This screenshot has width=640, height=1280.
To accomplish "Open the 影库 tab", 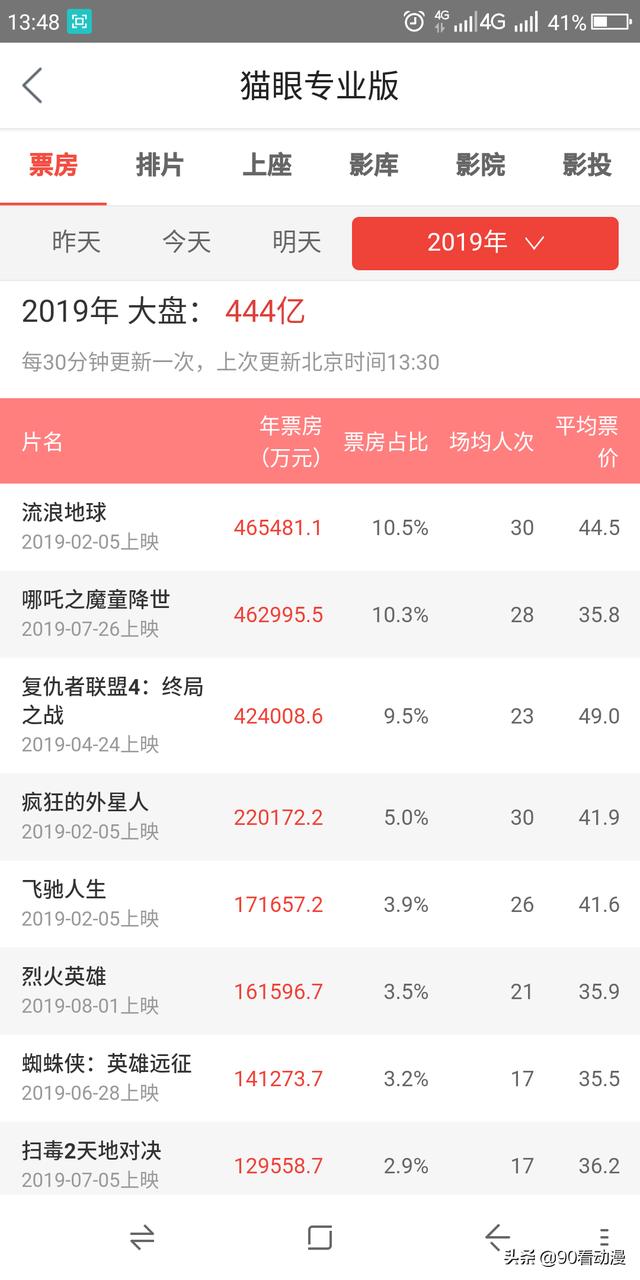I will [374, 165].
